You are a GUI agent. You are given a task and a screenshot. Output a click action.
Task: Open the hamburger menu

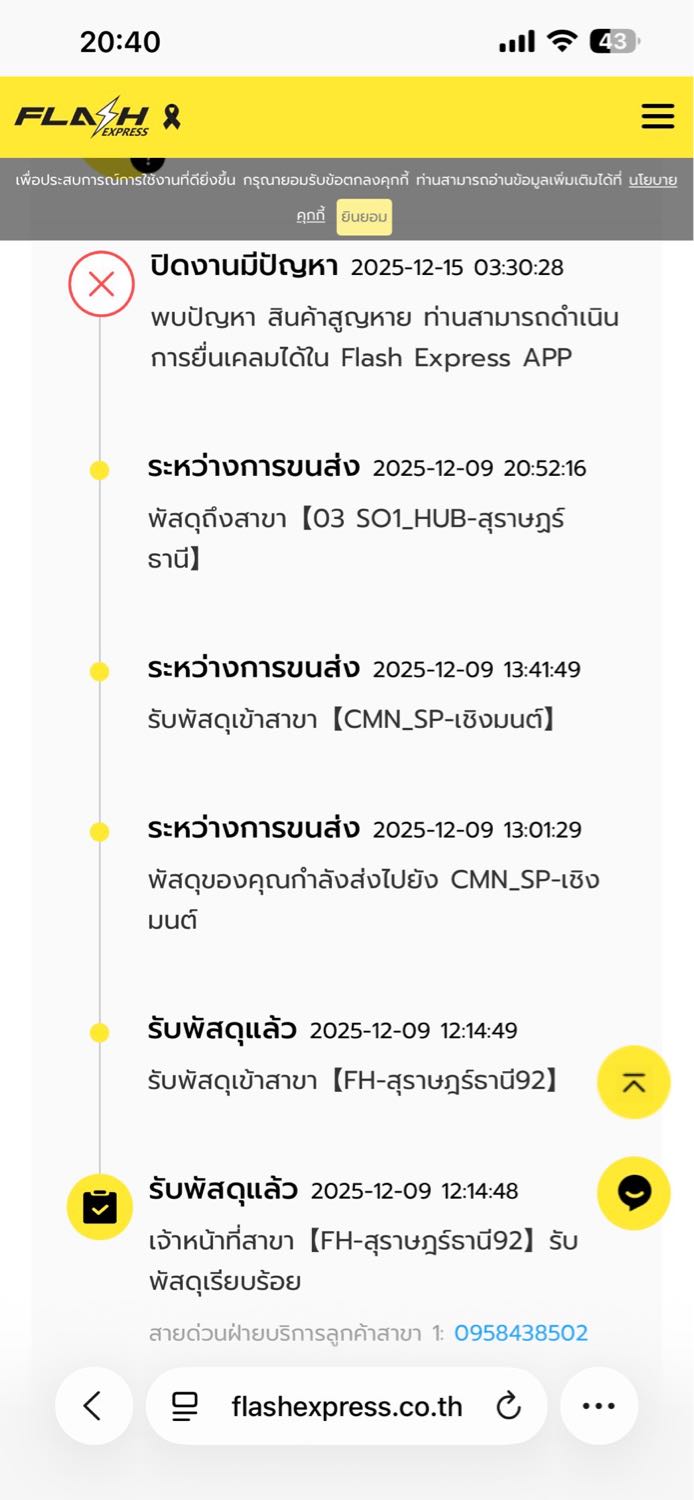657,117
